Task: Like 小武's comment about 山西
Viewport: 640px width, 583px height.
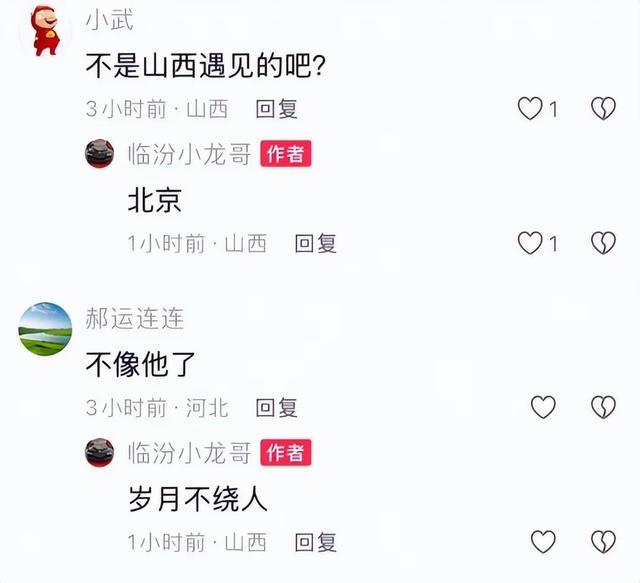Action: point(530,108)
